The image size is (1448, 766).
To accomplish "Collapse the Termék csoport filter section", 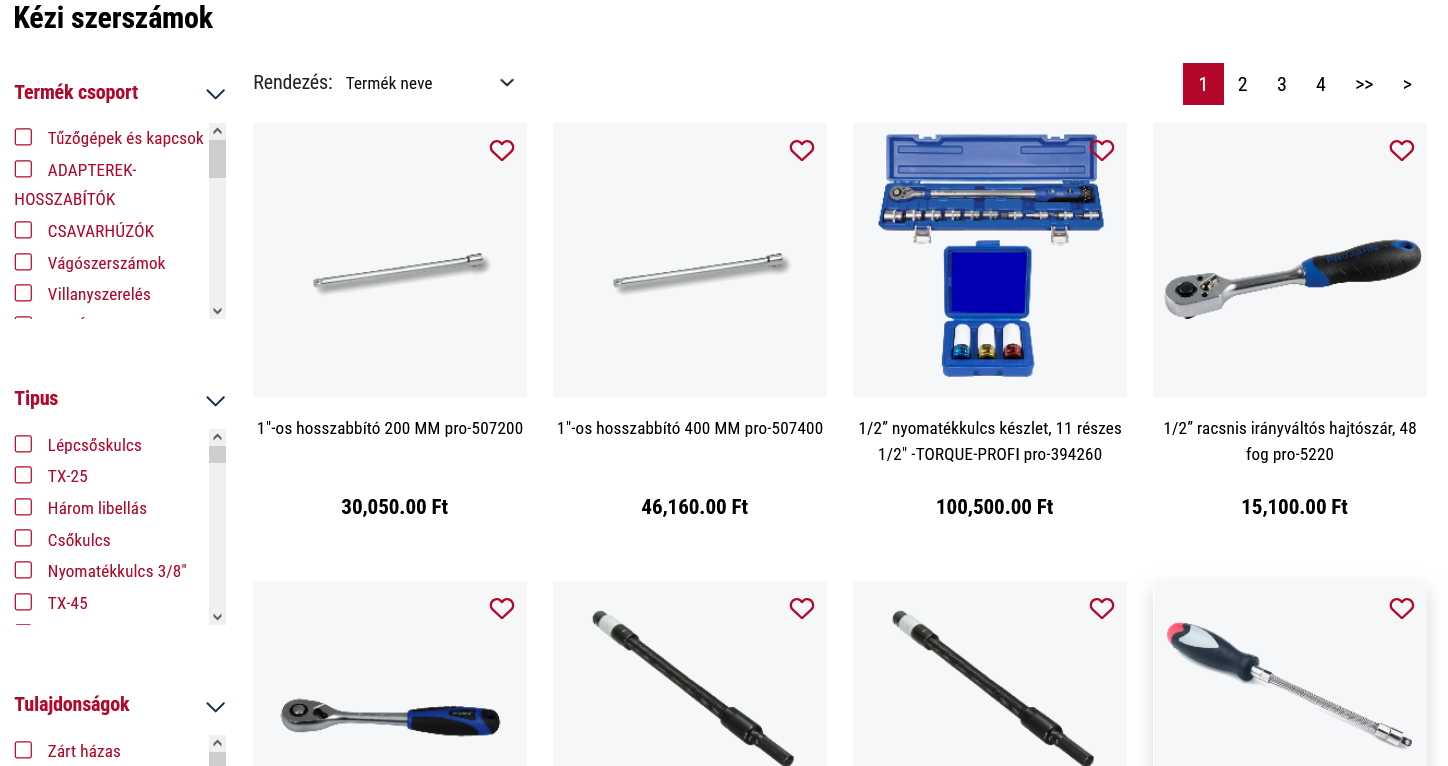I will (215, 94).
